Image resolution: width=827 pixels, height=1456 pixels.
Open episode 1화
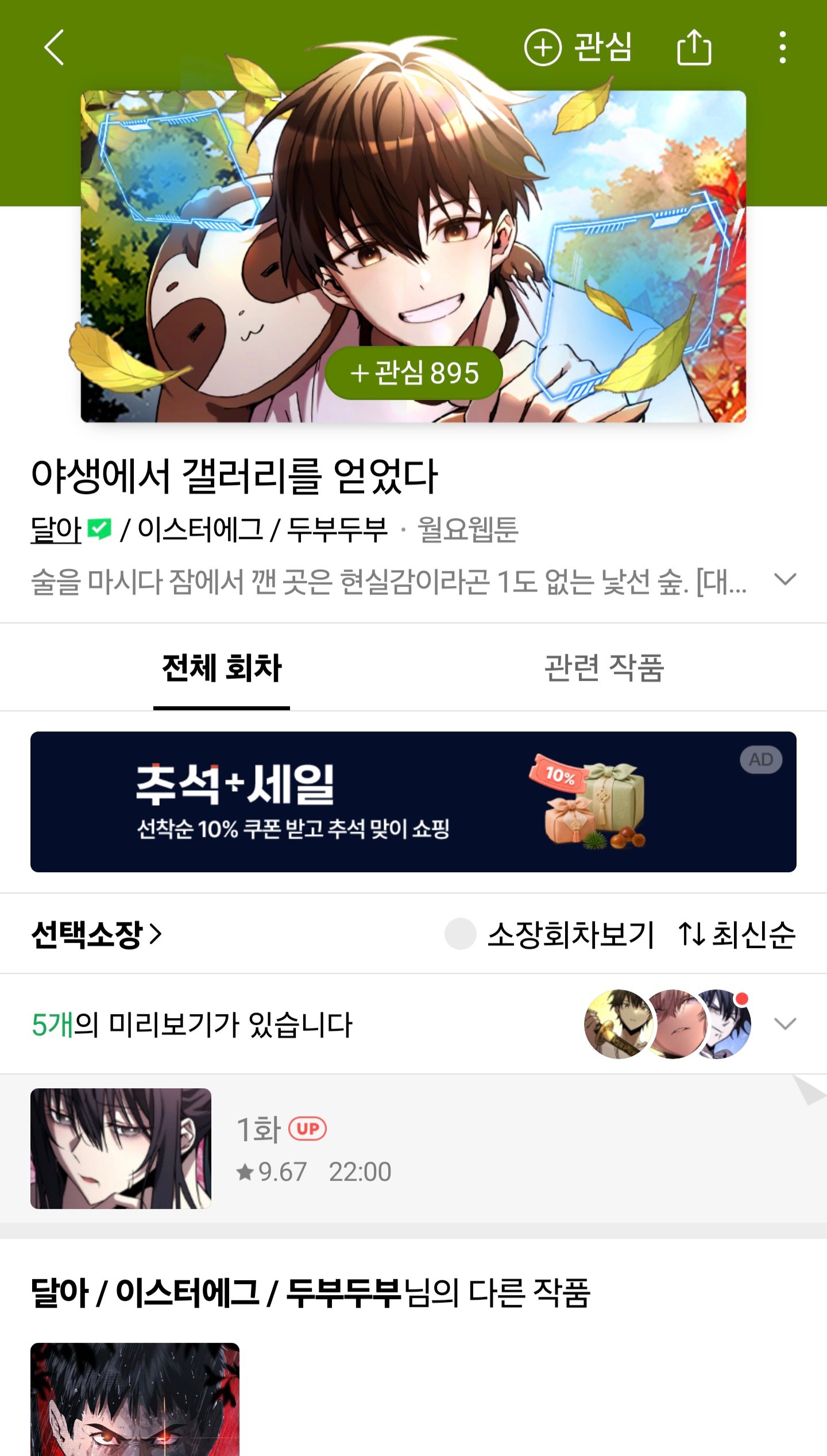coord(413,1149)
